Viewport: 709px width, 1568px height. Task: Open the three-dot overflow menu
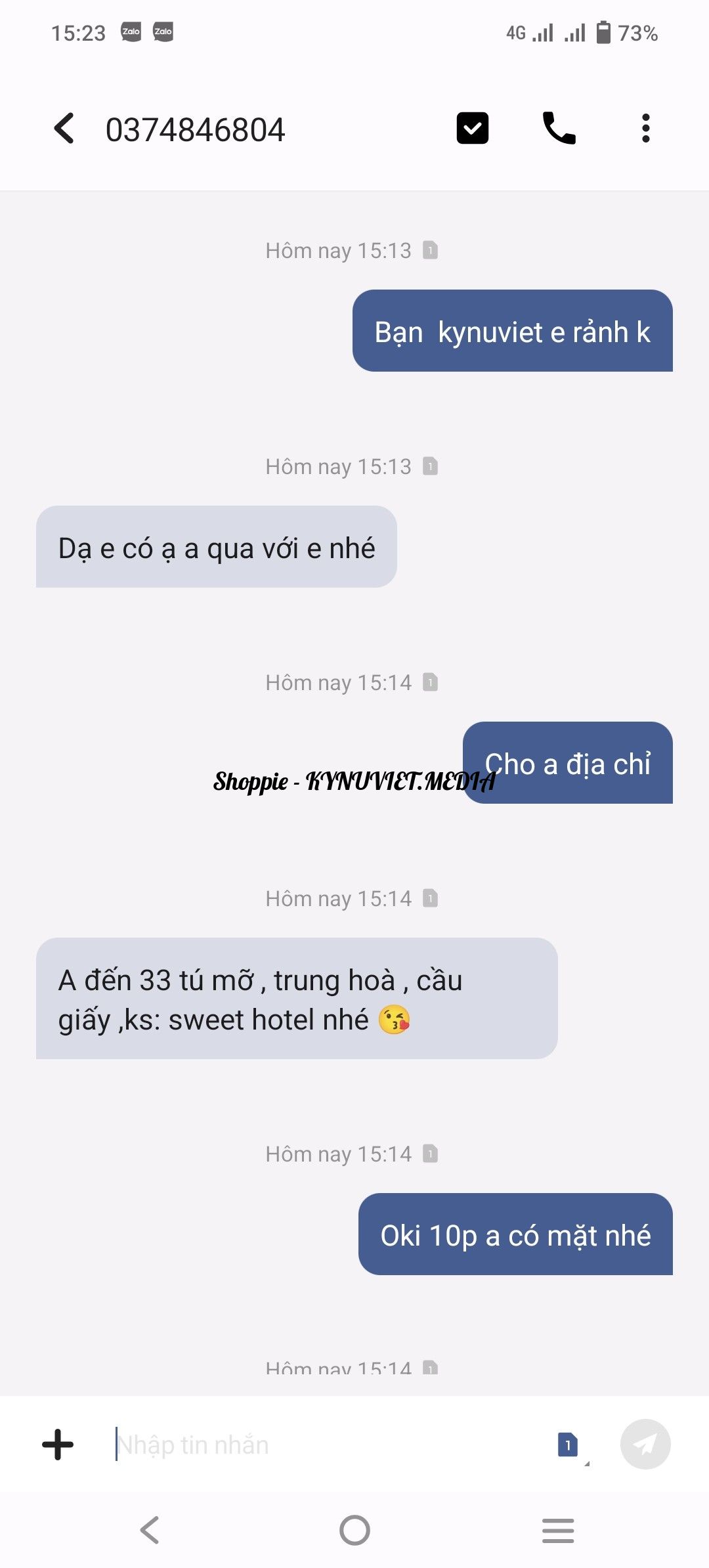pyautogui.click(x=646, y=128)
